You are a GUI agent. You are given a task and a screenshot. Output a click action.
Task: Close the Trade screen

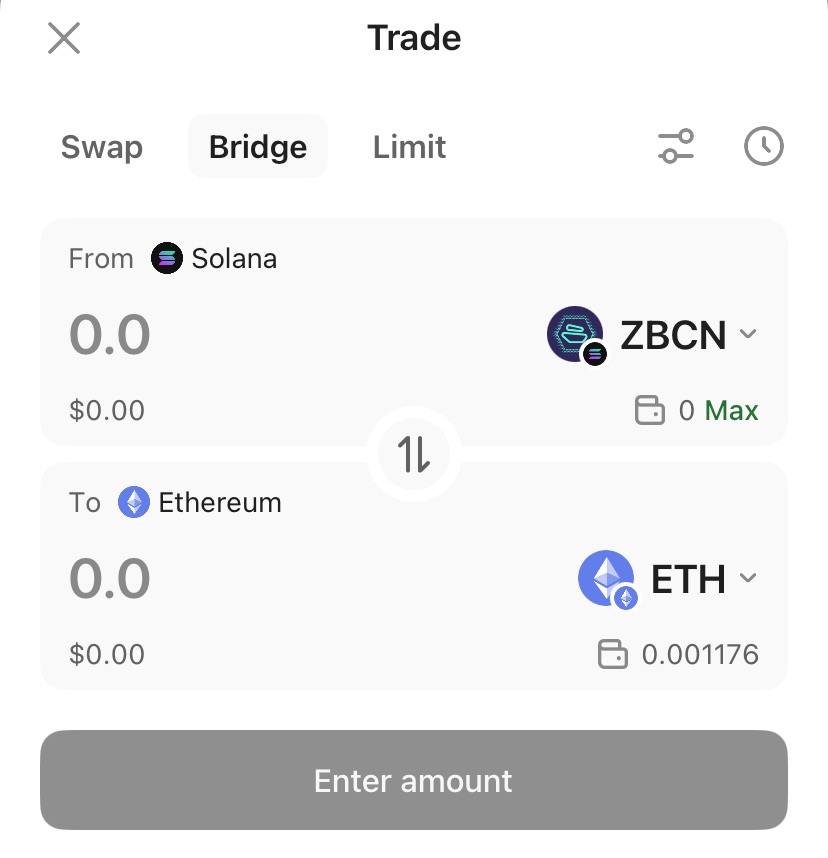(64, 39)
